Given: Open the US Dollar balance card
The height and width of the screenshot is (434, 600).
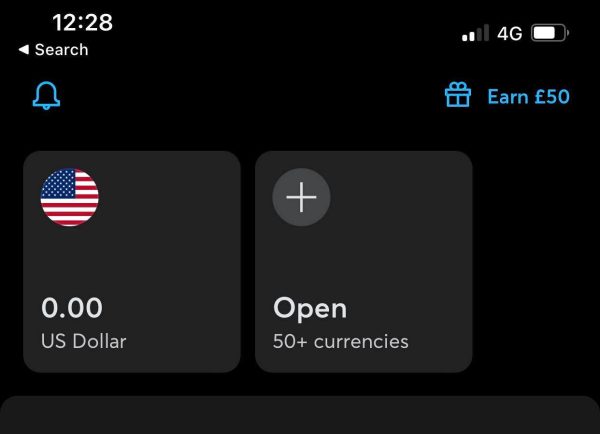Looking at the screenshot, I should [131, 261].
